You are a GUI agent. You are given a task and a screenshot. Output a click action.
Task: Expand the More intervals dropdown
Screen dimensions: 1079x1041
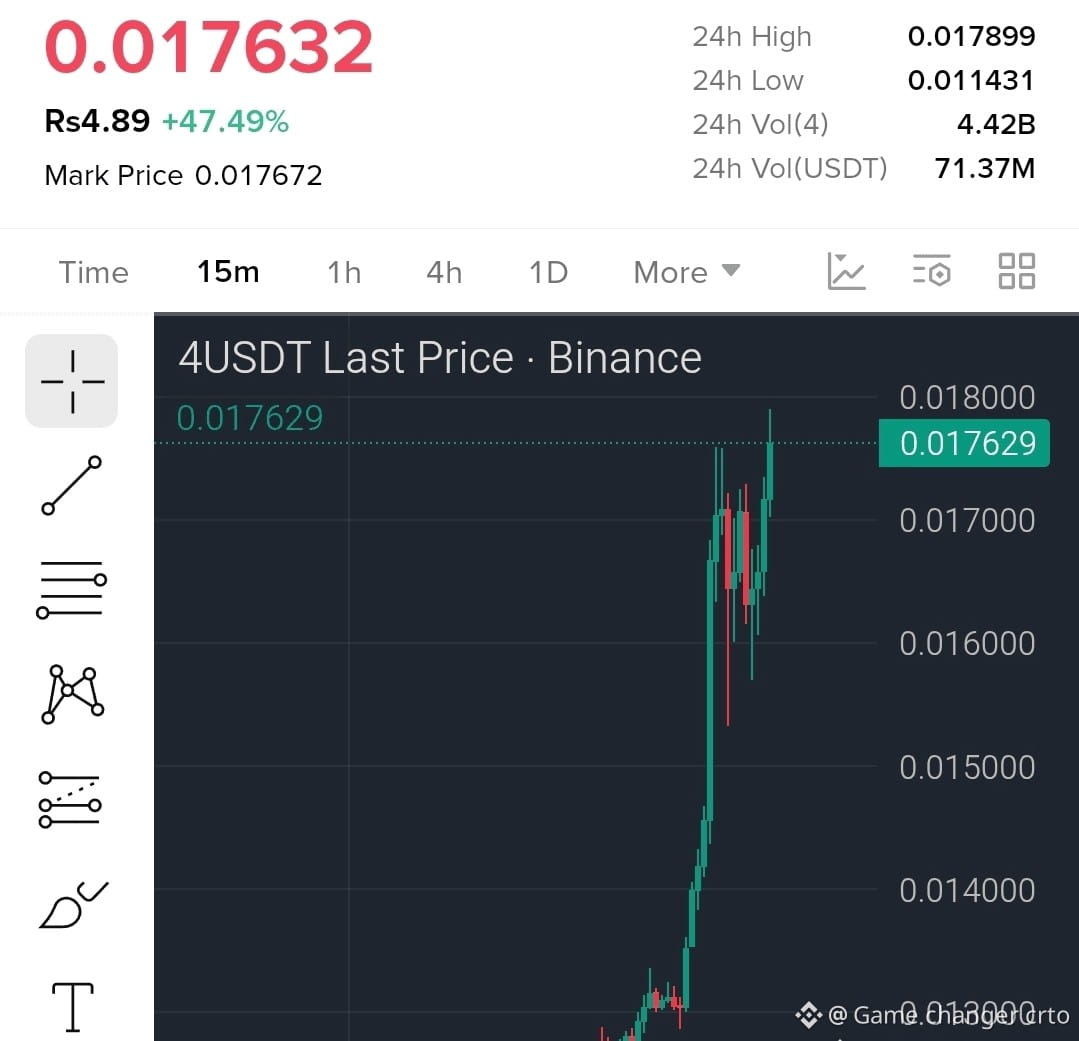tap(687, 272)
